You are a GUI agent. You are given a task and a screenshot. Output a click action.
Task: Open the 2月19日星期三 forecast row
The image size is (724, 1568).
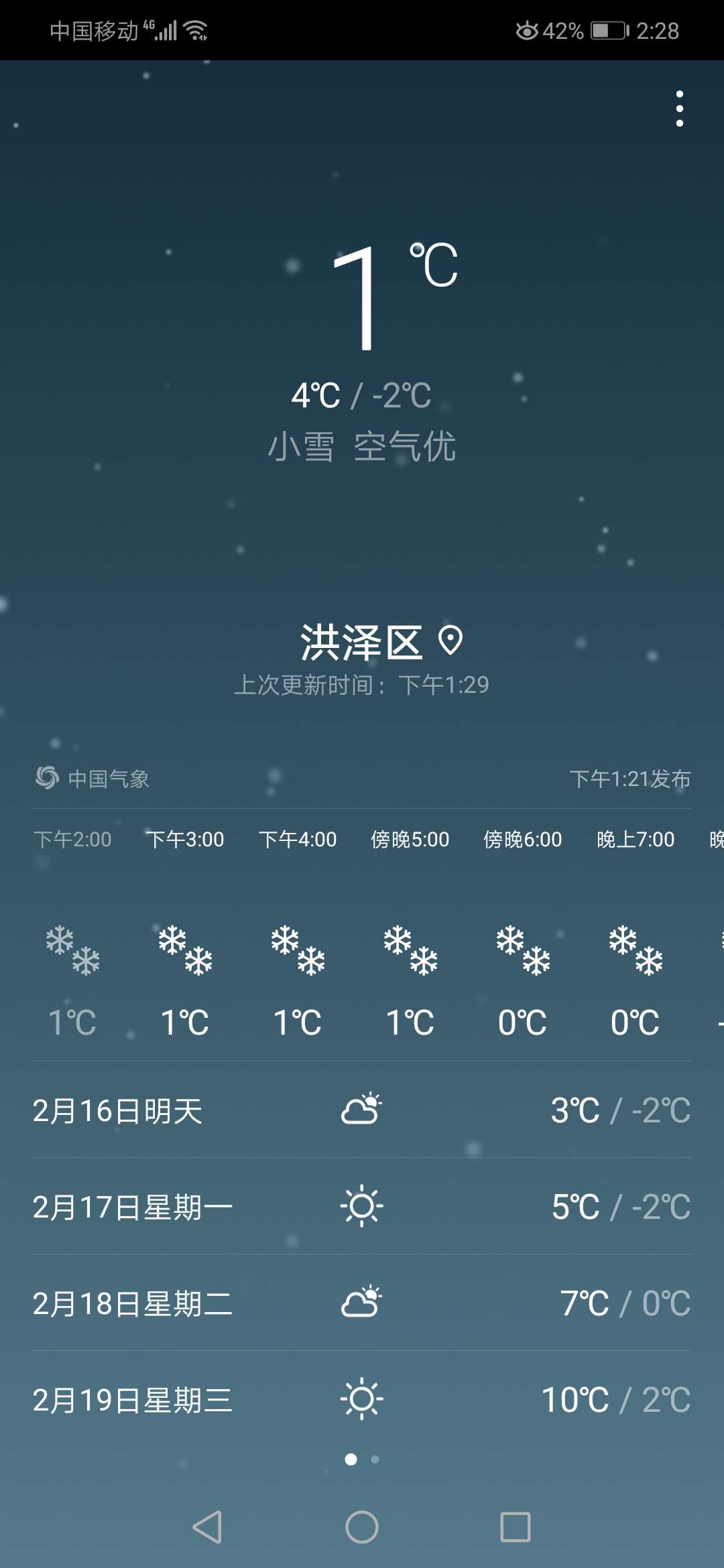[362, 1400]
